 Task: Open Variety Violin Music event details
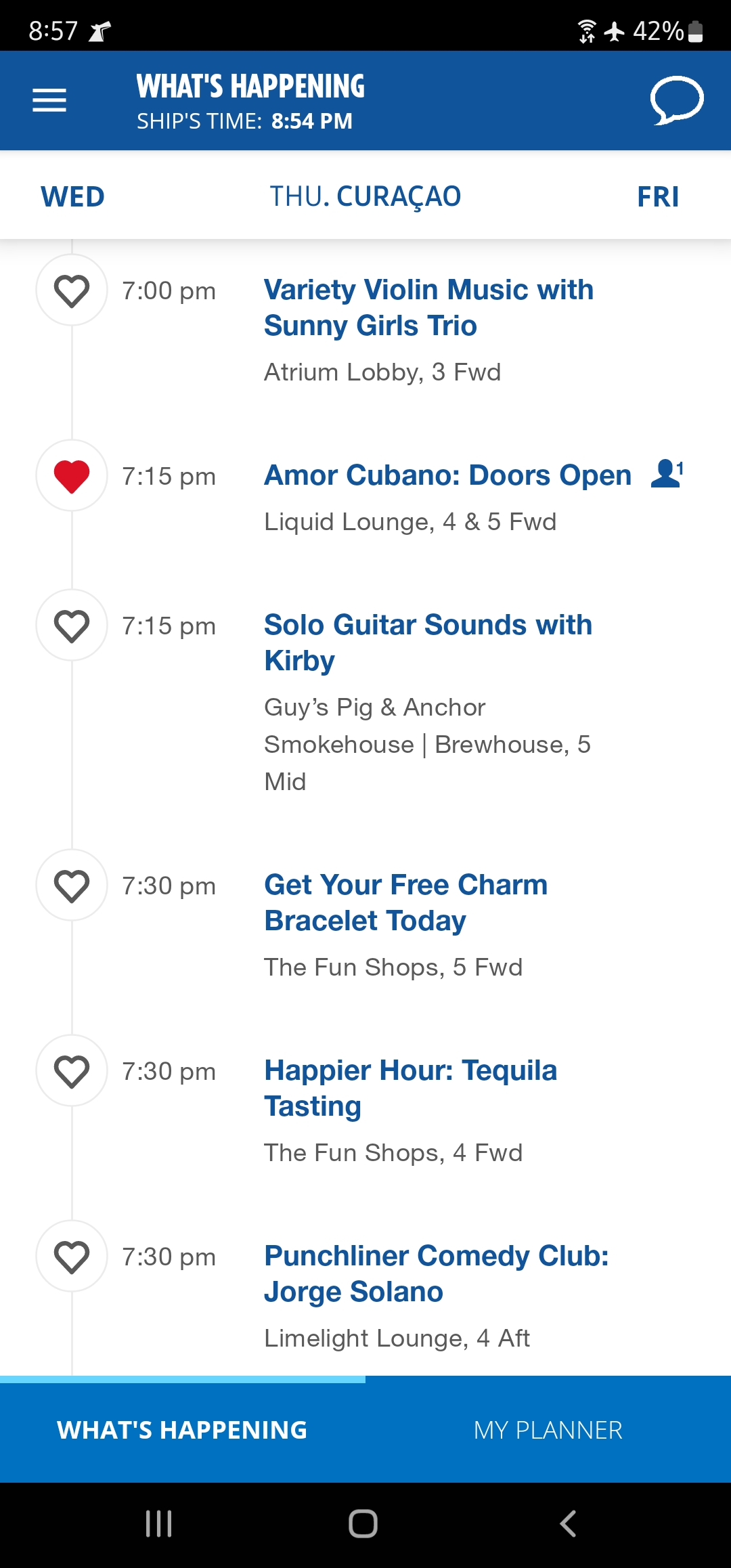pyautogui.click(x=428, y=307)
